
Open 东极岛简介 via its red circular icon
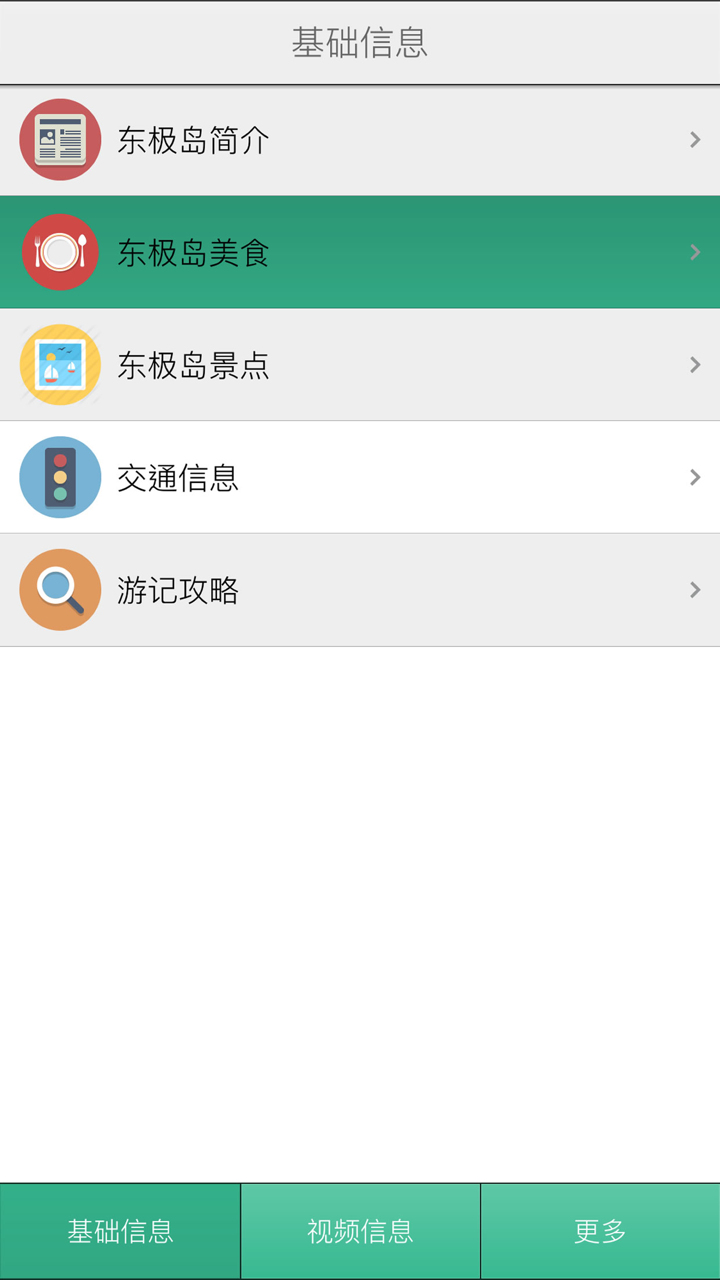[59, 140]
